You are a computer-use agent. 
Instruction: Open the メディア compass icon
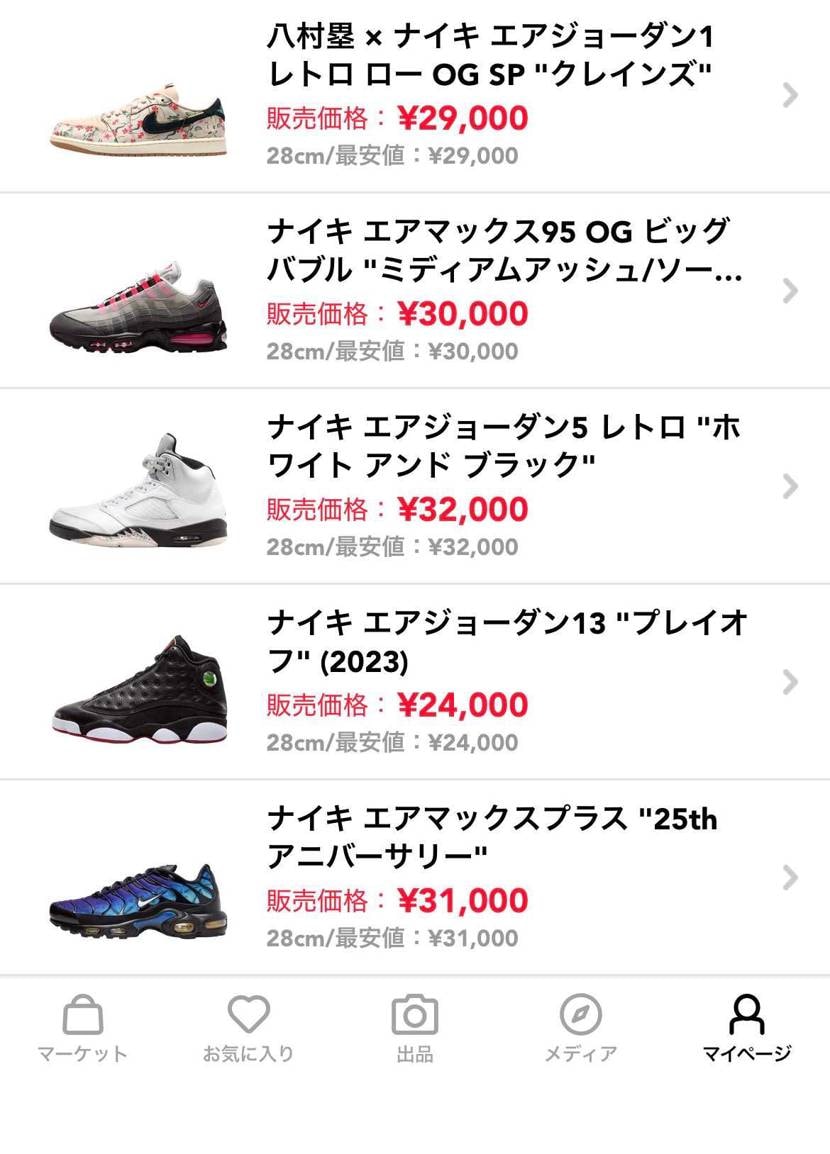click(x=581, y=1015)
